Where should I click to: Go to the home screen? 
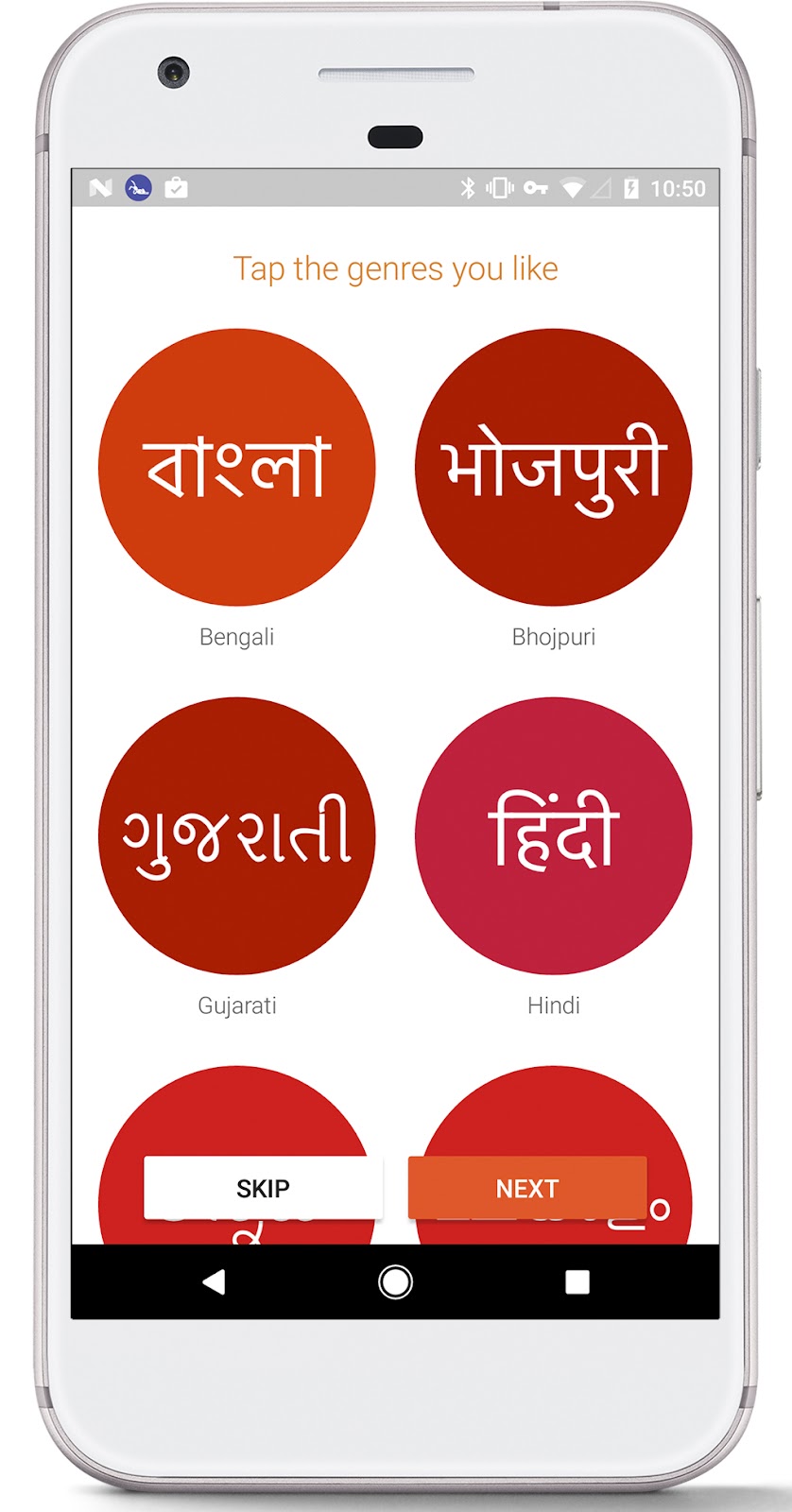click(x=395, y=1282)
